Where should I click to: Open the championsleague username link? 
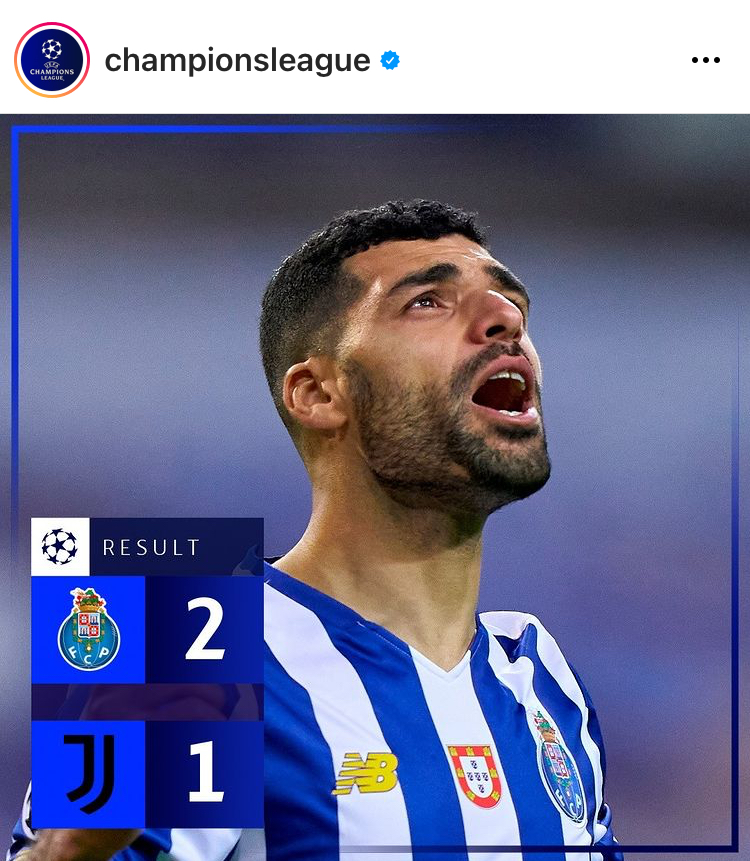tap(237, 60)
